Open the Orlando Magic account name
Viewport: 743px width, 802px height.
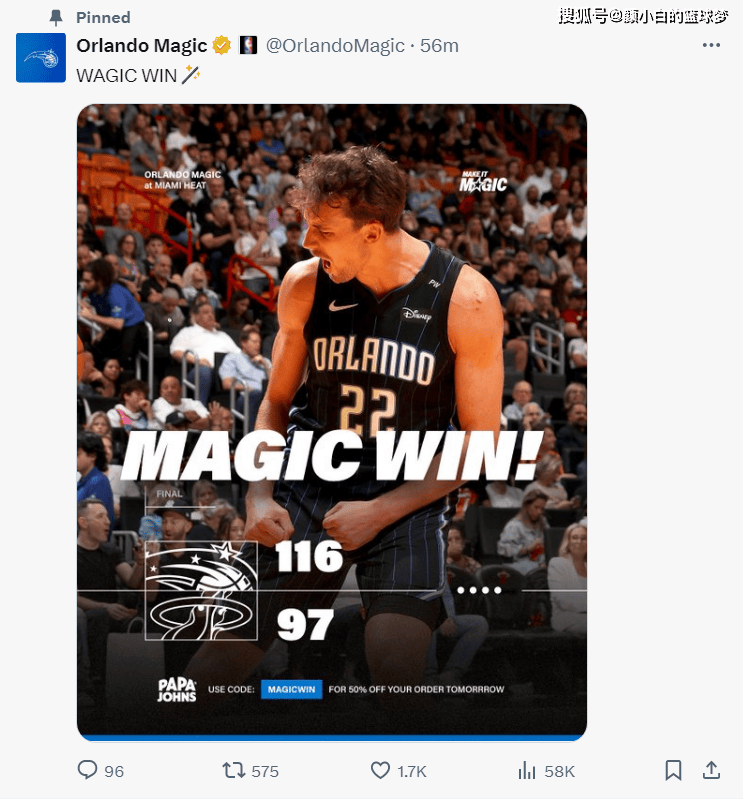coord(141,45)
